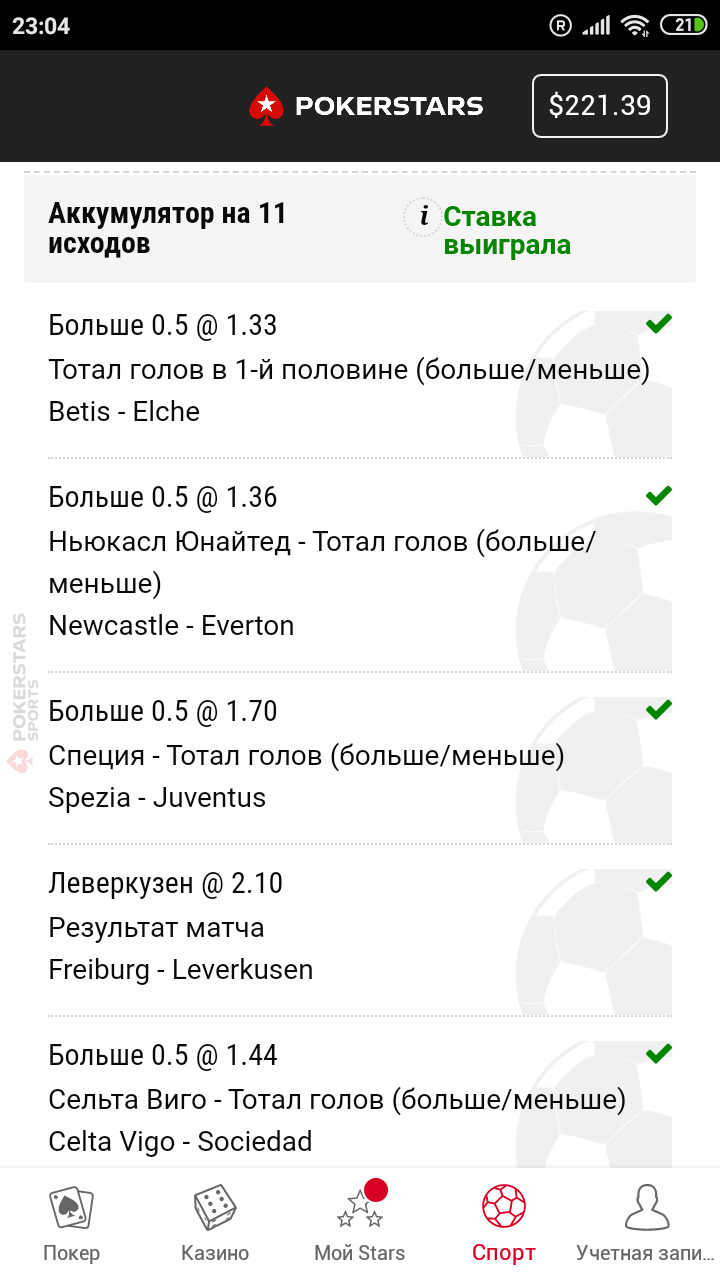Open the Учетная запись tab
Image resolution: width=720 pixels, height=1280 pixels.
point(648,1224)
